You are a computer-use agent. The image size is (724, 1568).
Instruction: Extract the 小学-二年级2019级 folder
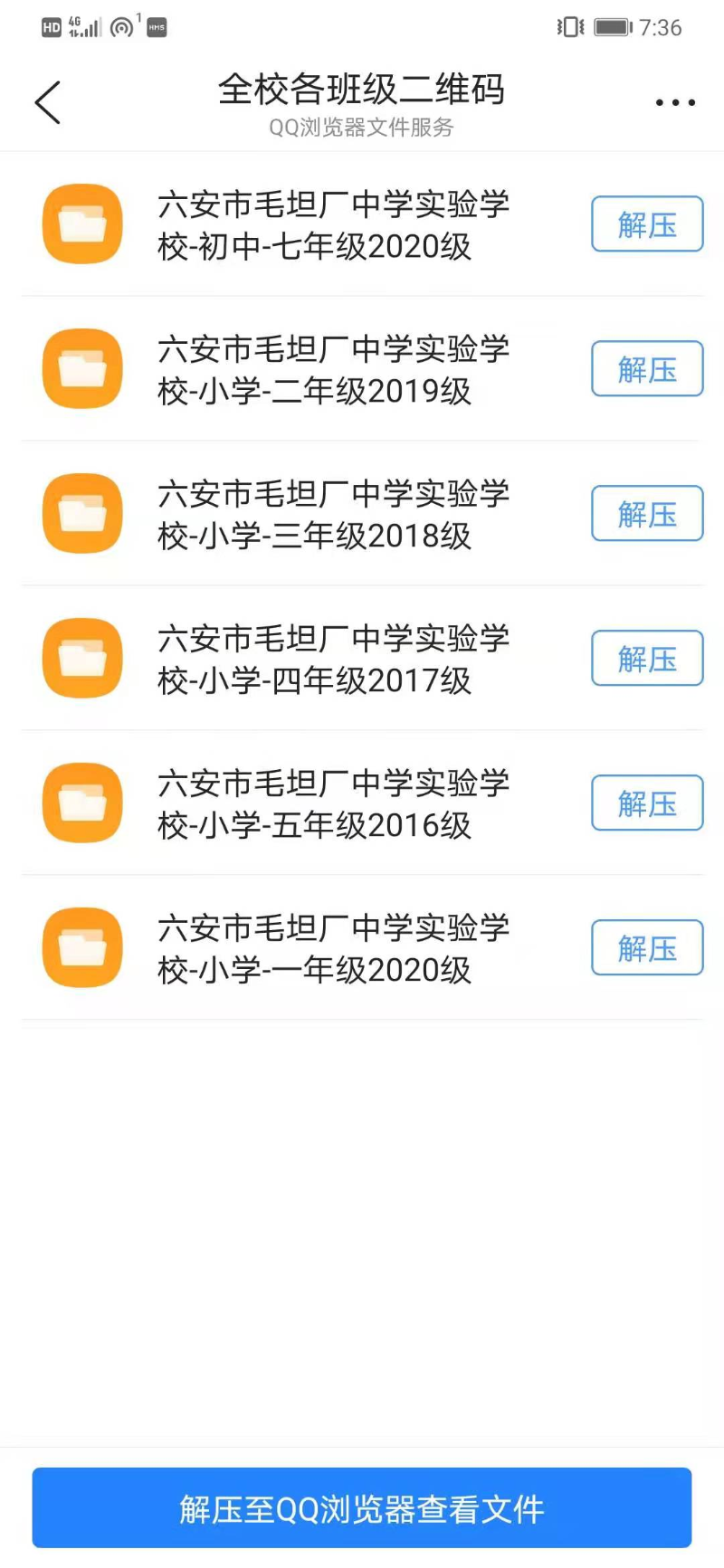[647, 369]
